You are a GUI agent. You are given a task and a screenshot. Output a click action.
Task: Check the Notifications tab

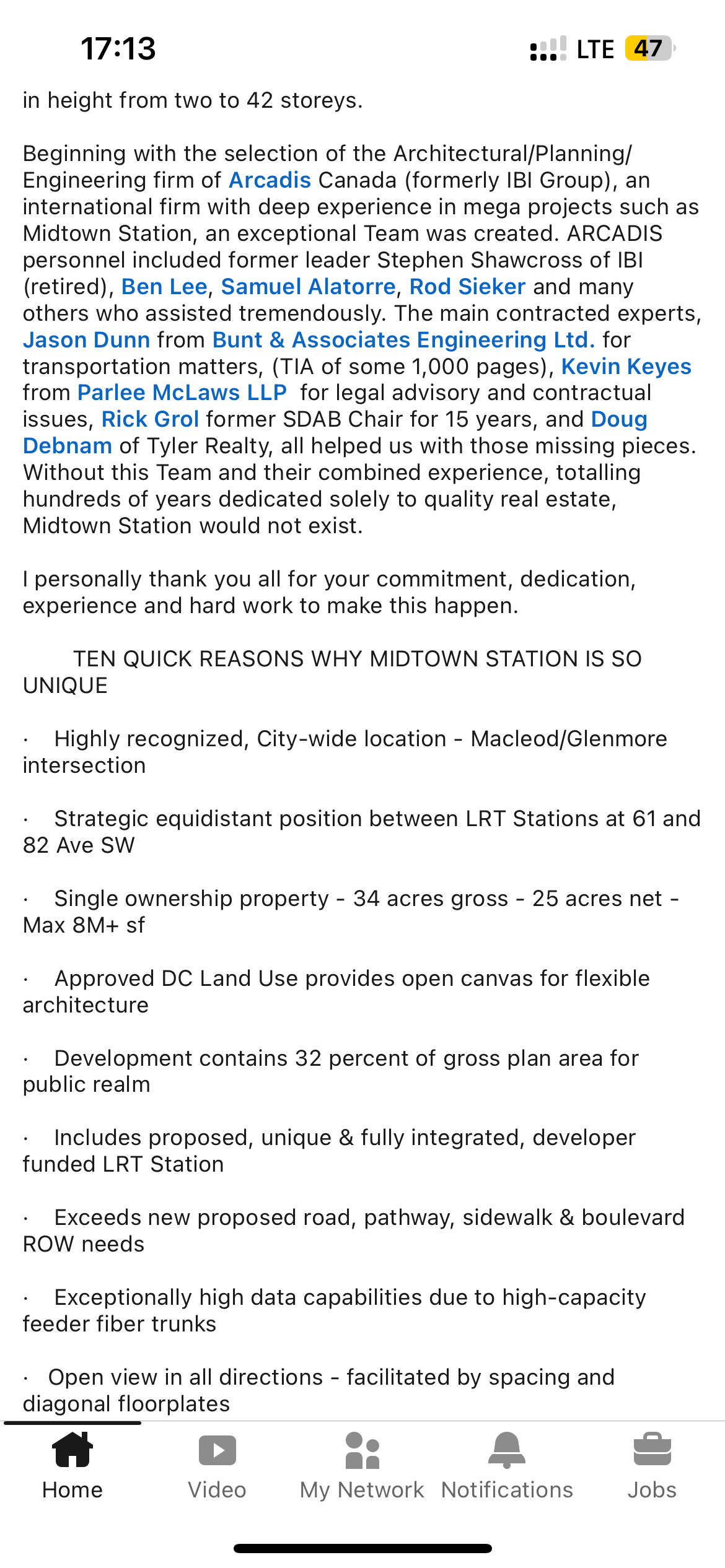[507, 1465]
